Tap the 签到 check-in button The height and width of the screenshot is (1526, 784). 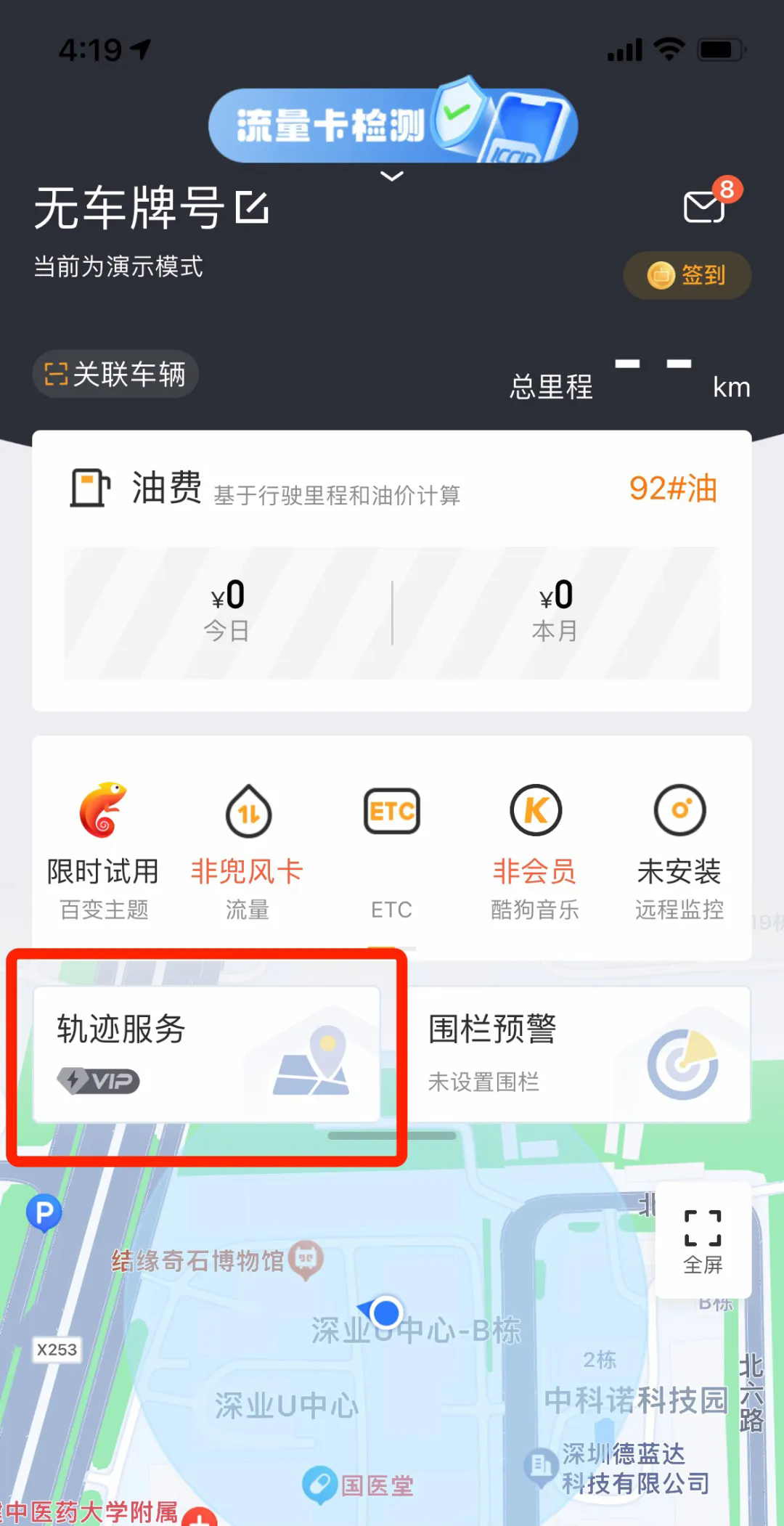pos(687,275)
